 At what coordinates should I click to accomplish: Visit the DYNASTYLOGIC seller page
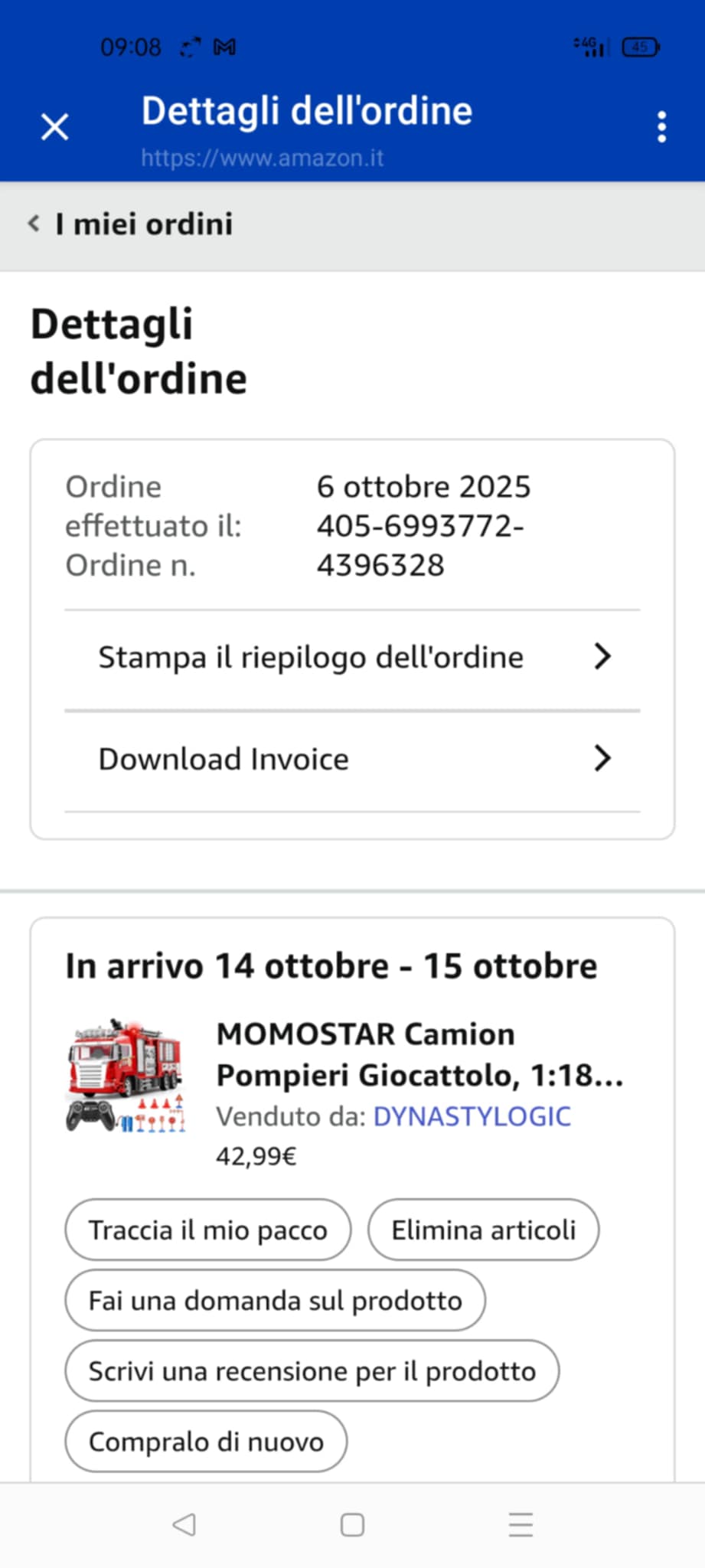472,1117
